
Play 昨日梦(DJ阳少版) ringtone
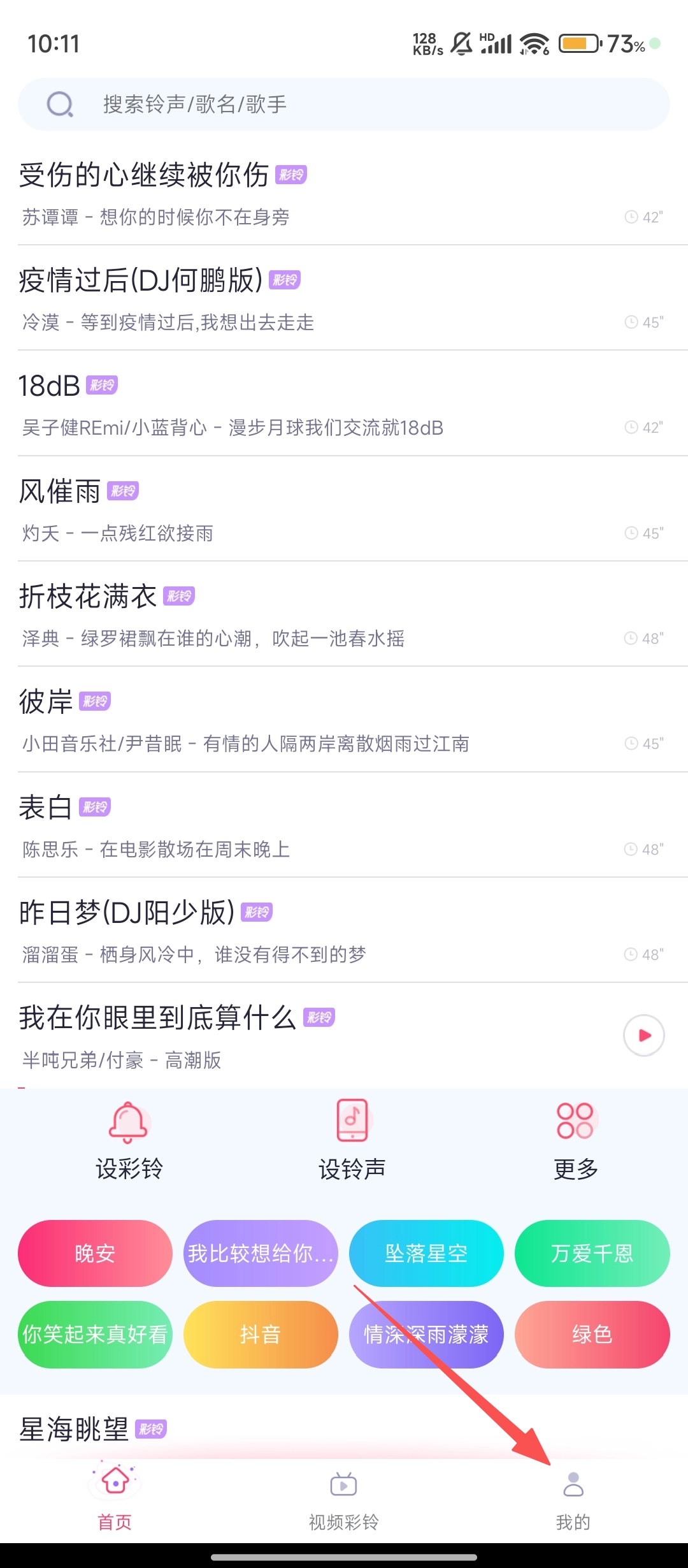(255, 931)
